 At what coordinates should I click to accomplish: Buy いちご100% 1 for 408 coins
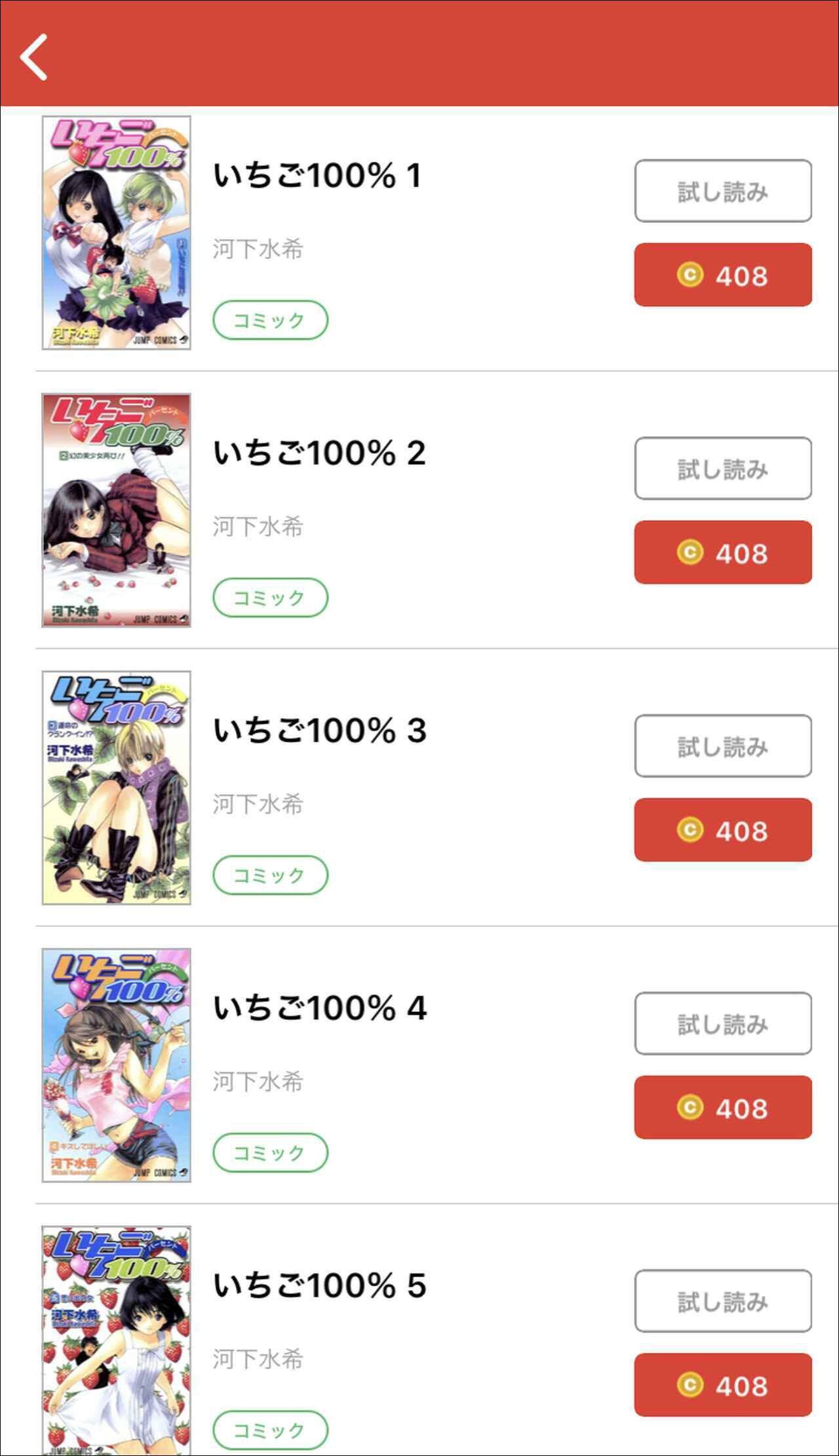click(x=722, y=275)
